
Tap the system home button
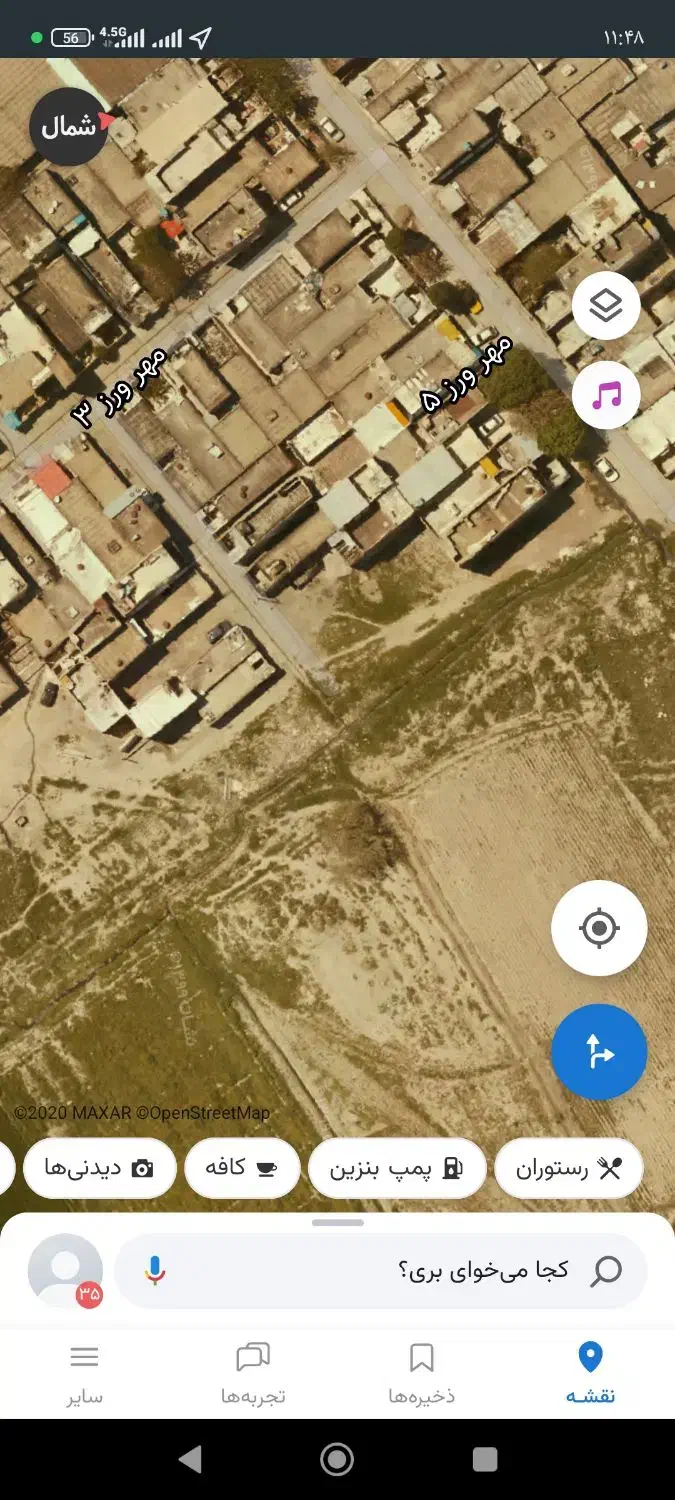337,1459
